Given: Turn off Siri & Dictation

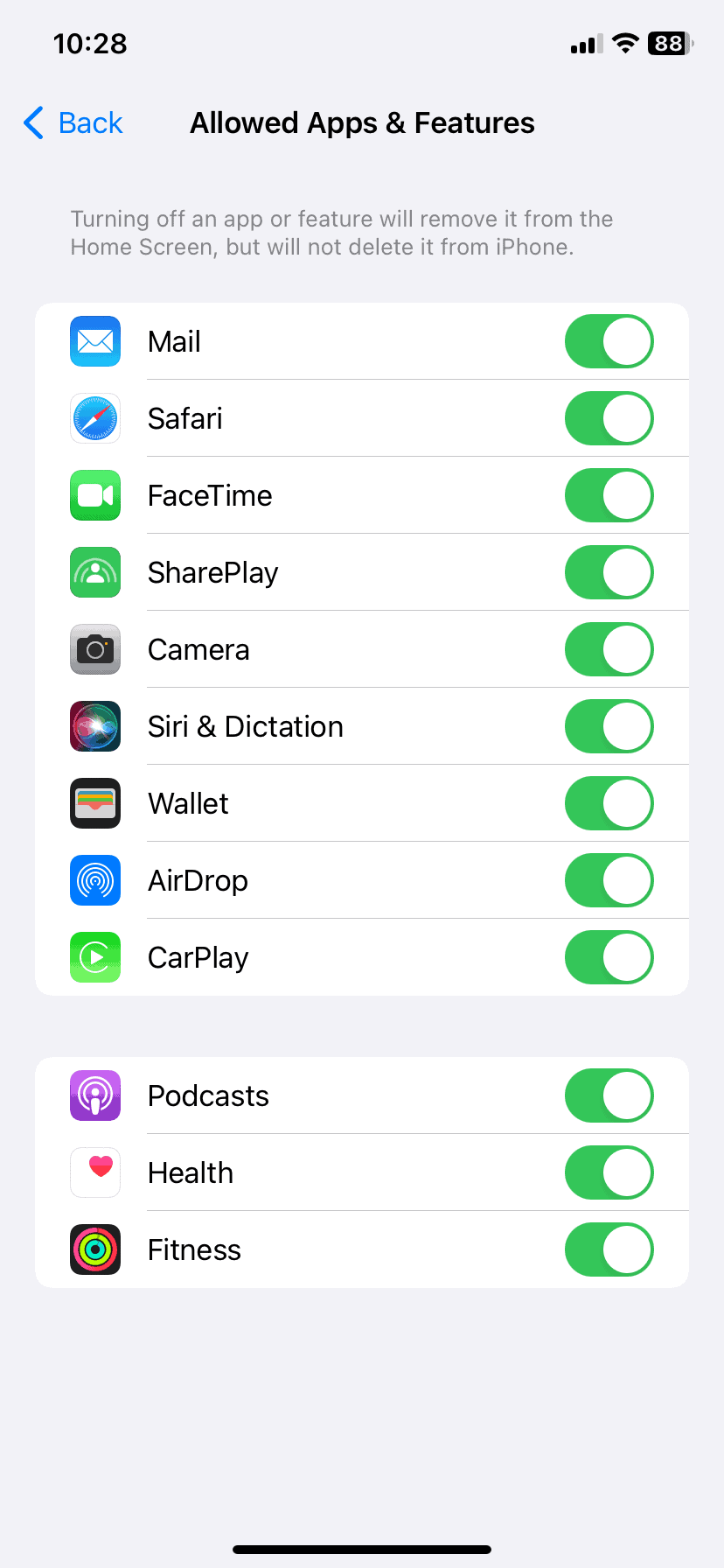Looking at the screenshot, I should coord(609,726).
